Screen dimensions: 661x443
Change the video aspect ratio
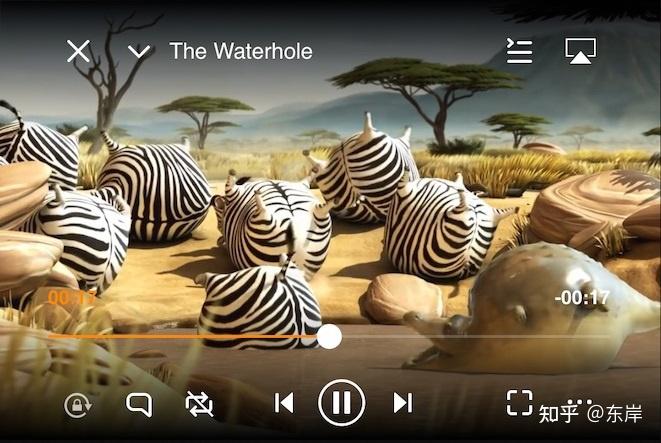tap(519, 403)
